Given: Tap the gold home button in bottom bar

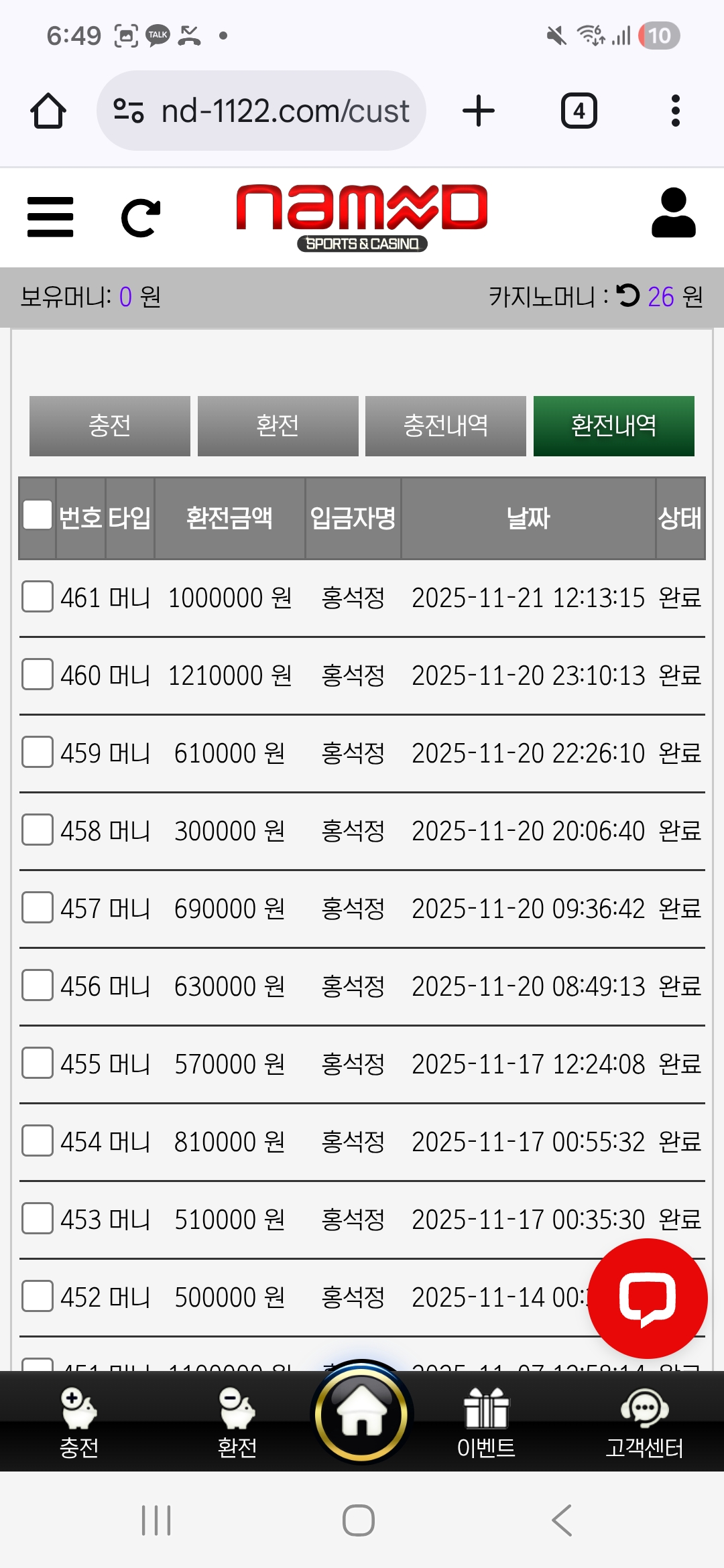Looking at the screenshot, I should (362, 1414).
